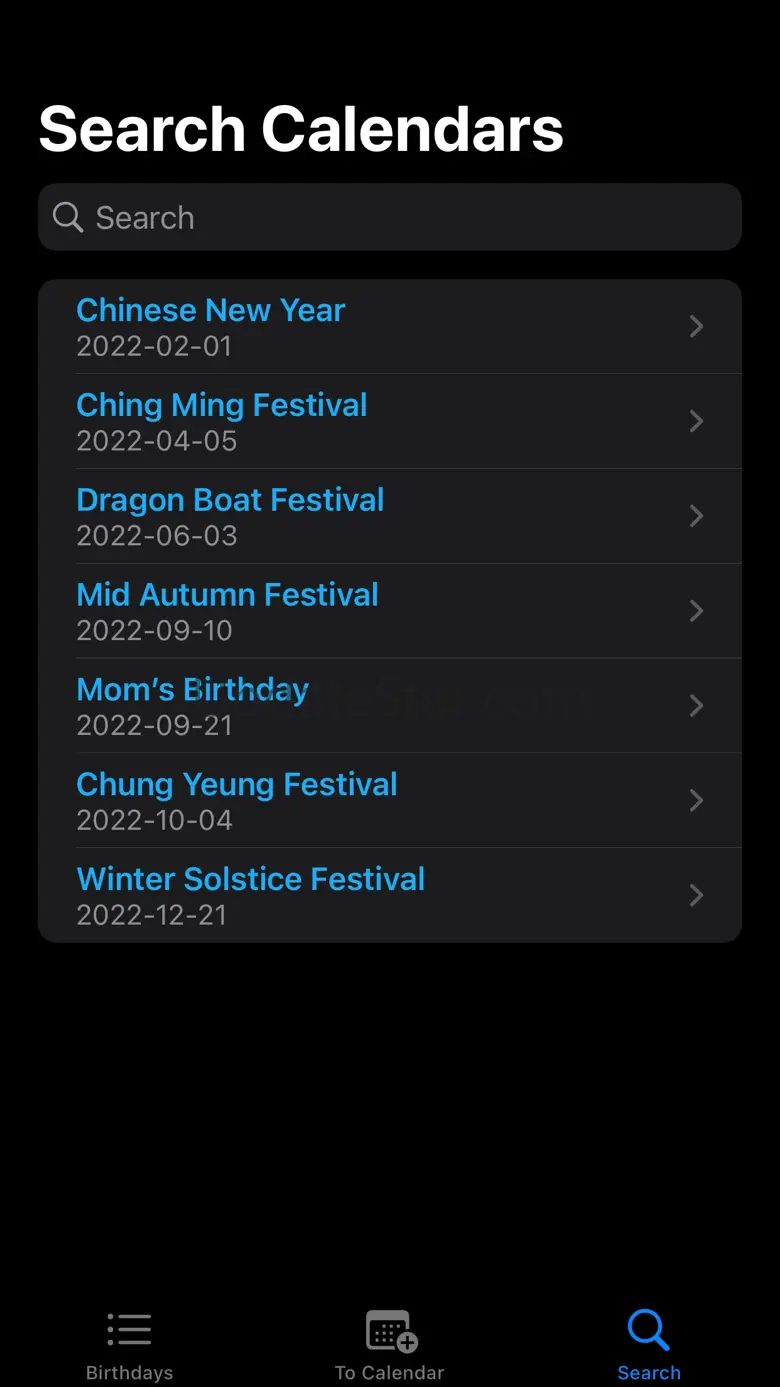Select the Dragon Boat Festival row
The height and width of the screenshot is (1387, 780).
(389, 516)
